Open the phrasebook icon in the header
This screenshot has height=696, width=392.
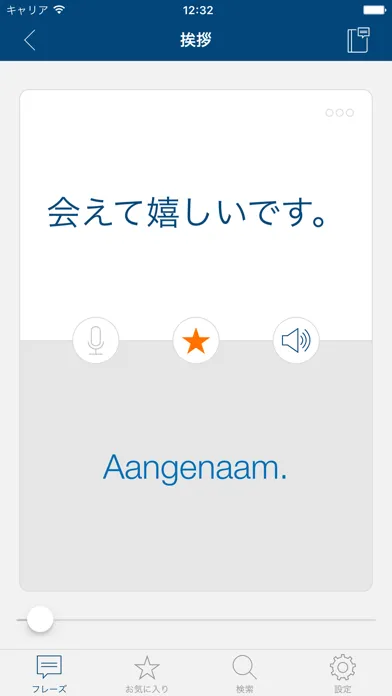tap(358, 40)
